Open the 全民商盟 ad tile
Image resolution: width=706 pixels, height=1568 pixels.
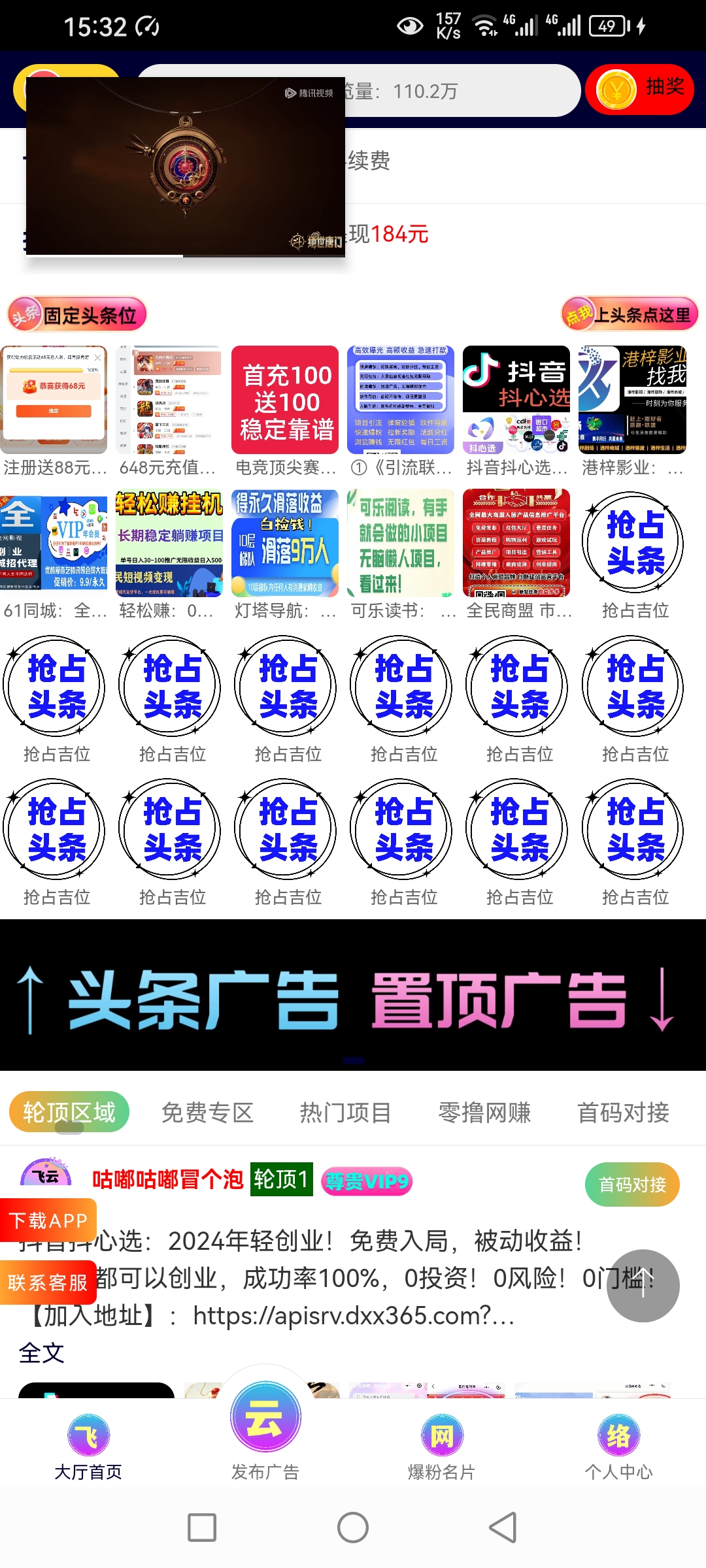click(x=517, y=555)
